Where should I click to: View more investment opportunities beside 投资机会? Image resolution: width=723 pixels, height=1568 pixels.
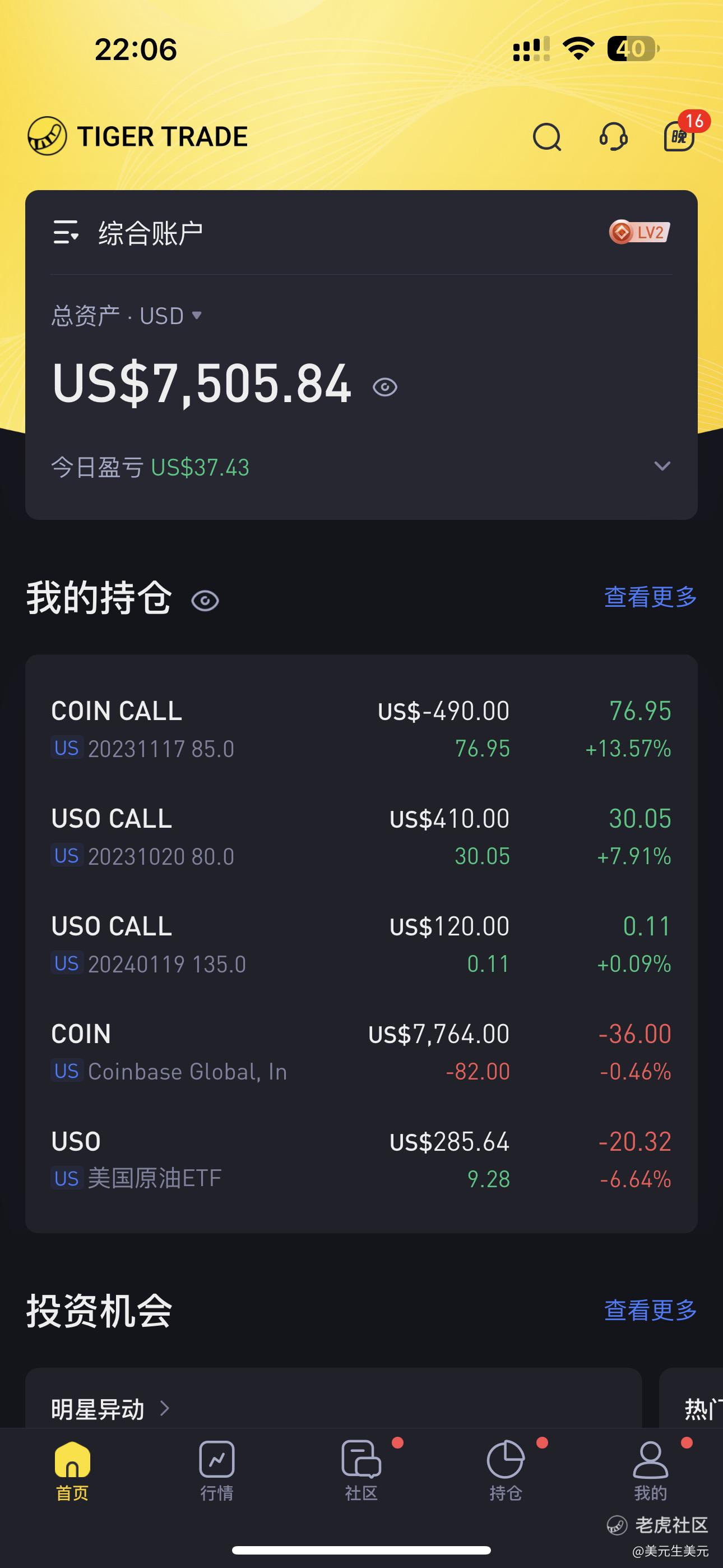tap(650, 1311)
